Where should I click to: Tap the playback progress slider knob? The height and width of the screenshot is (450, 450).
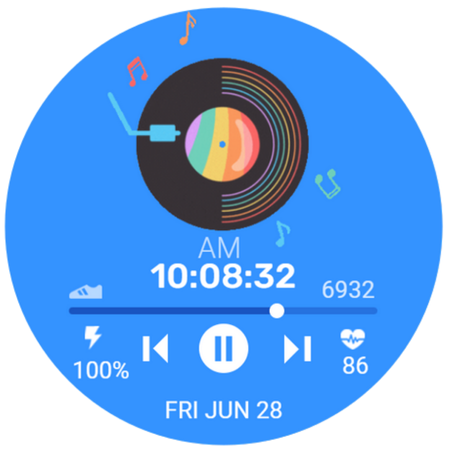(277, 311)
